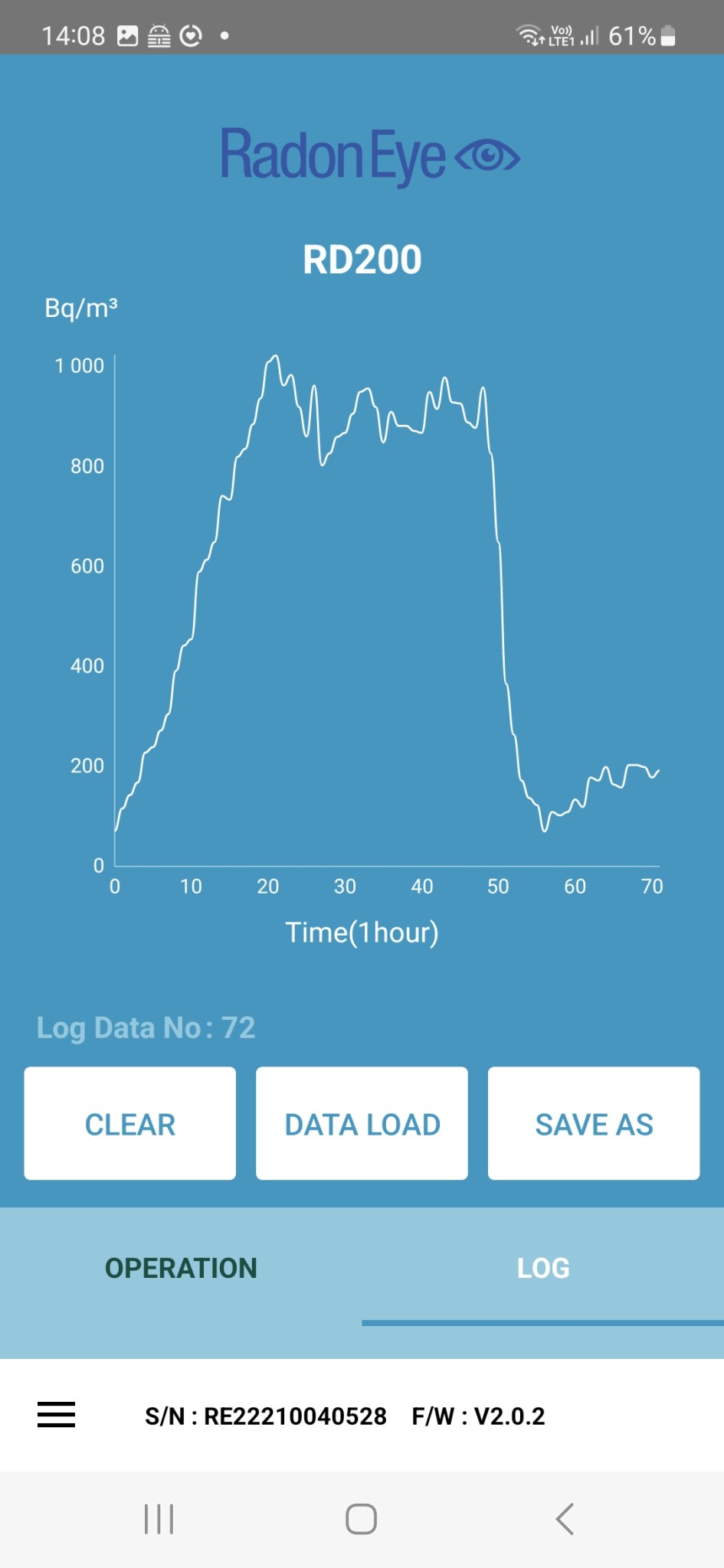Tap the DATA LOAD button

(x=362, y=1123)
